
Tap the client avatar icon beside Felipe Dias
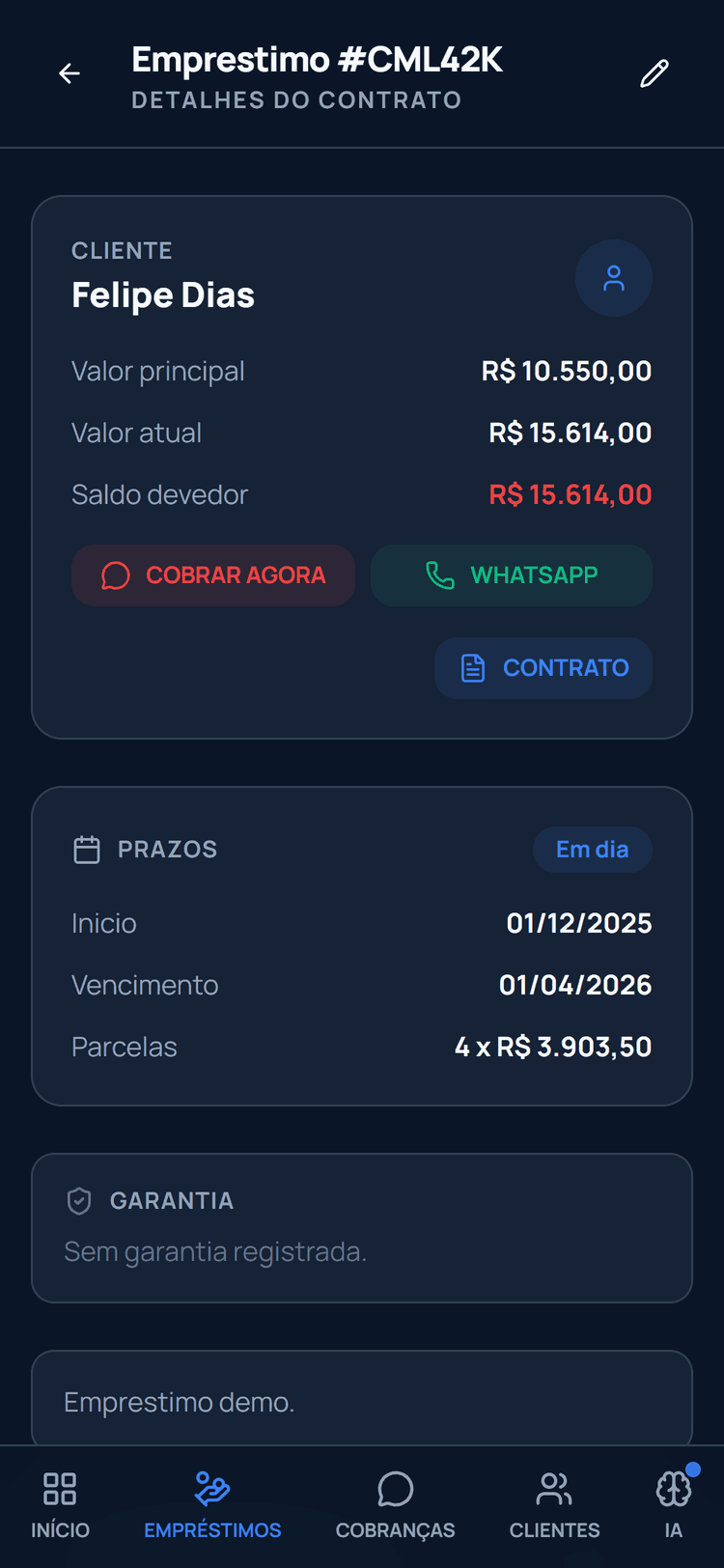pyautogui.click(x=614, y=277)
